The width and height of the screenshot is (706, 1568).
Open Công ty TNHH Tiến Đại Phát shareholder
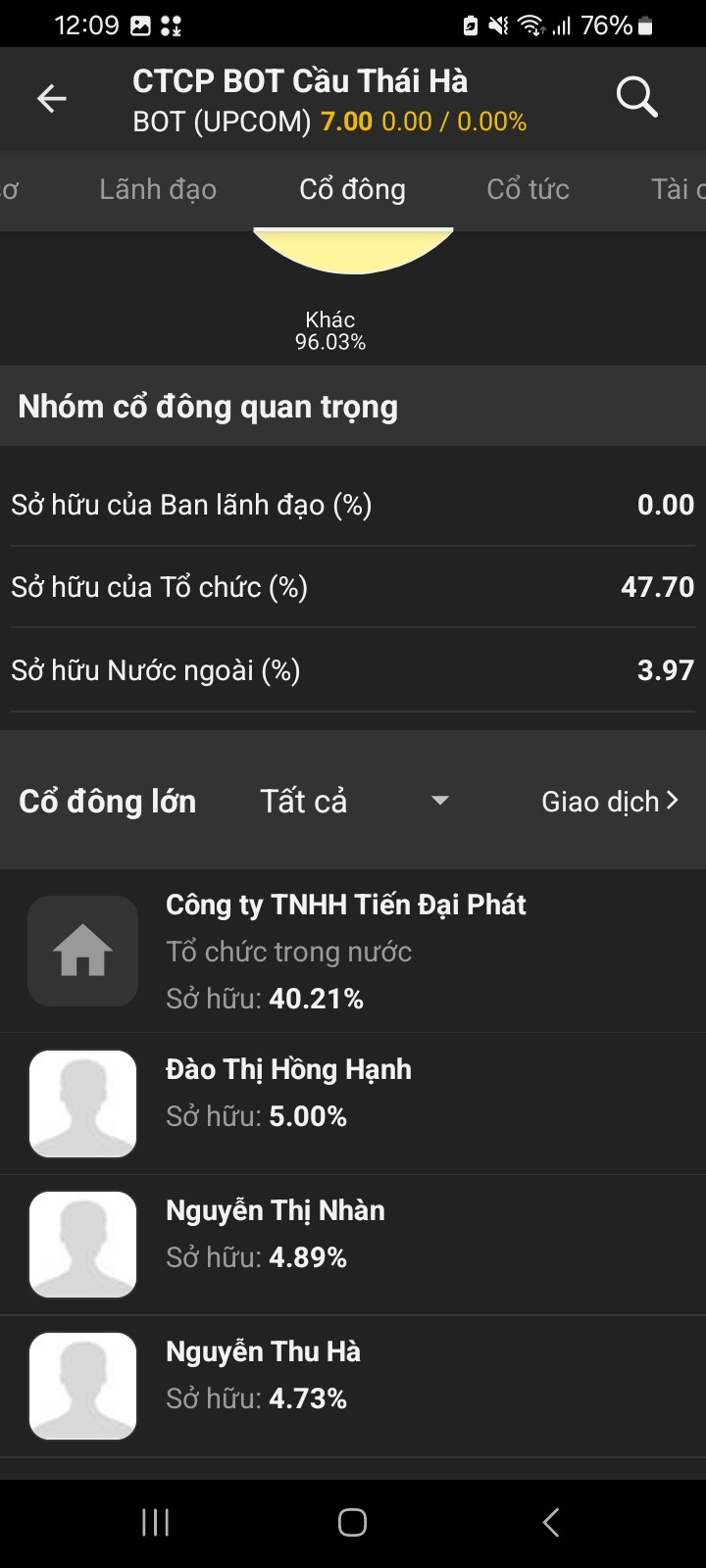point(345,951)
